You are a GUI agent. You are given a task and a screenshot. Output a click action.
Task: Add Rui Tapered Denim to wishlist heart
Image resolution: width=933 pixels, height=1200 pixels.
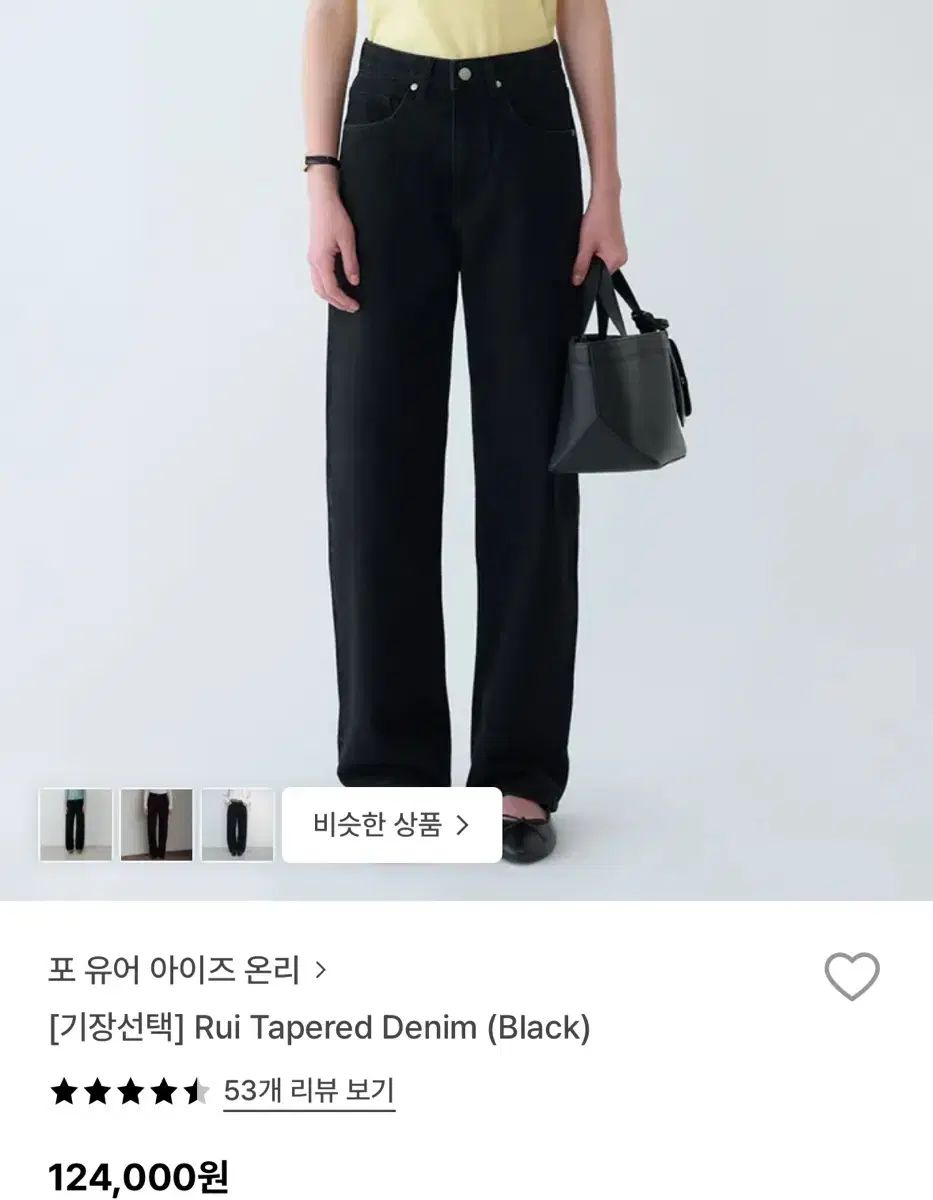851,976
